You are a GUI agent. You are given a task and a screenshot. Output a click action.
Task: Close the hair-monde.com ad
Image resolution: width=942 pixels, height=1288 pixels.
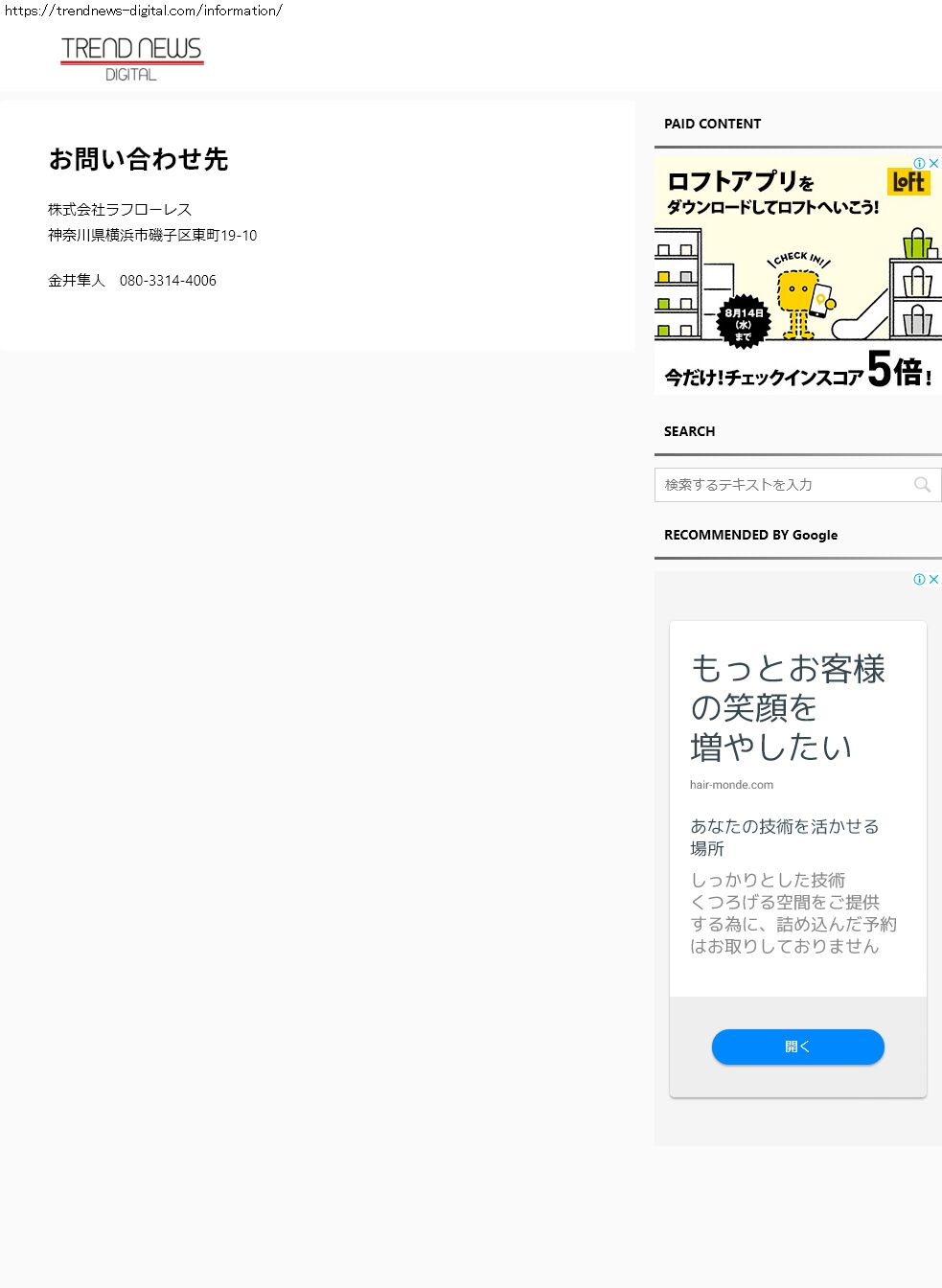point(934,579)
